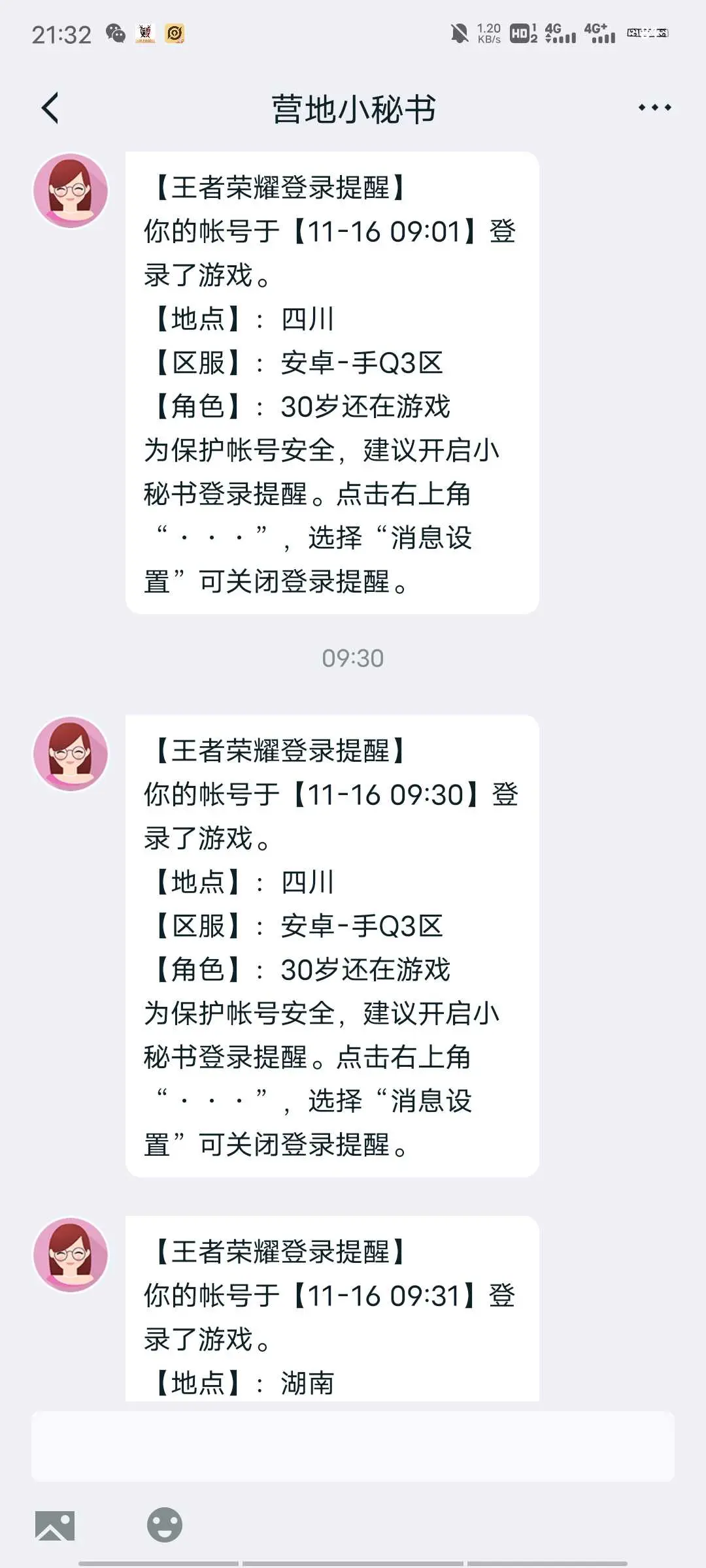The width and height of the screenshot is (706, 1568).
Task: Tap the message input field
Action: [353, 1446]
